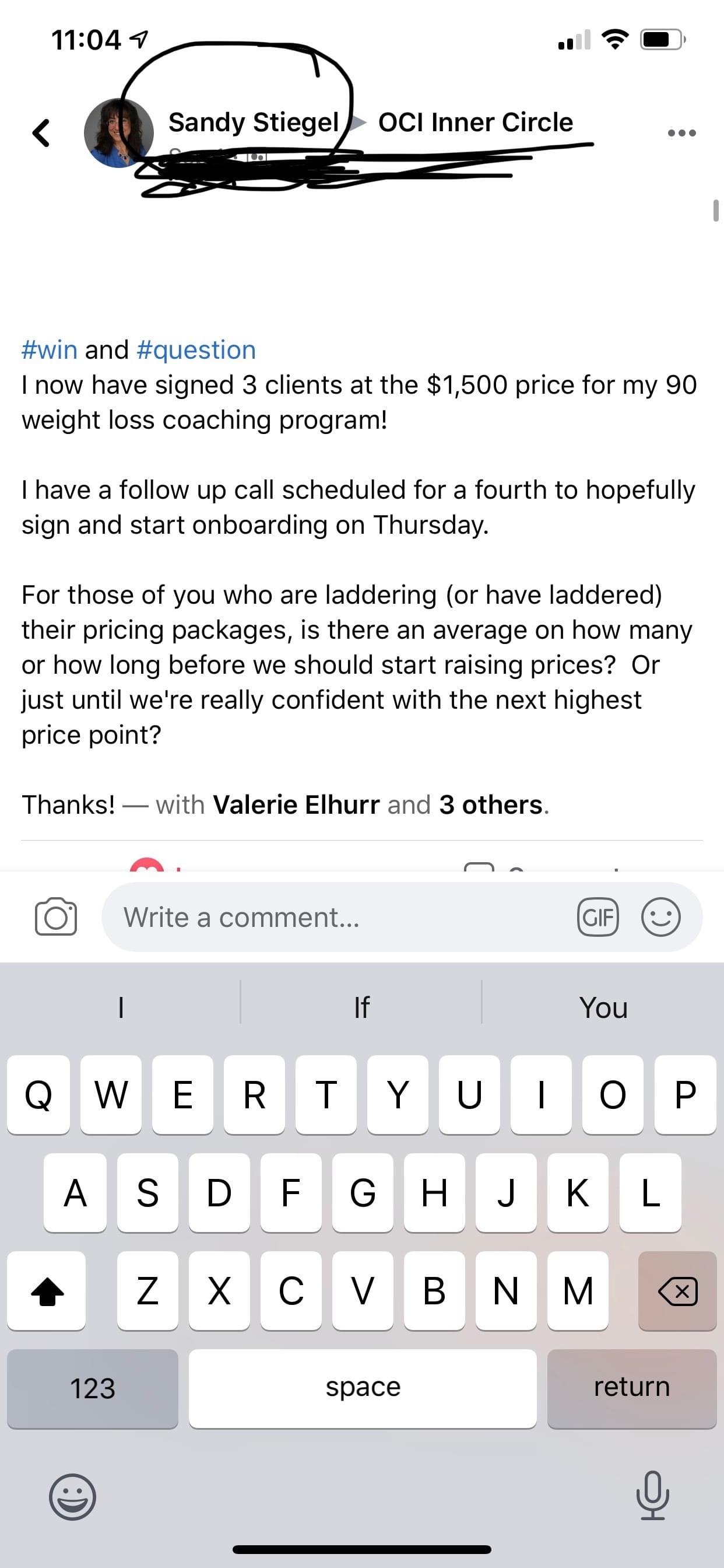724x1568 pixels.
Task: Attach a photo with the camera icon
Action: pyautogui.click(x=56, y=916)
